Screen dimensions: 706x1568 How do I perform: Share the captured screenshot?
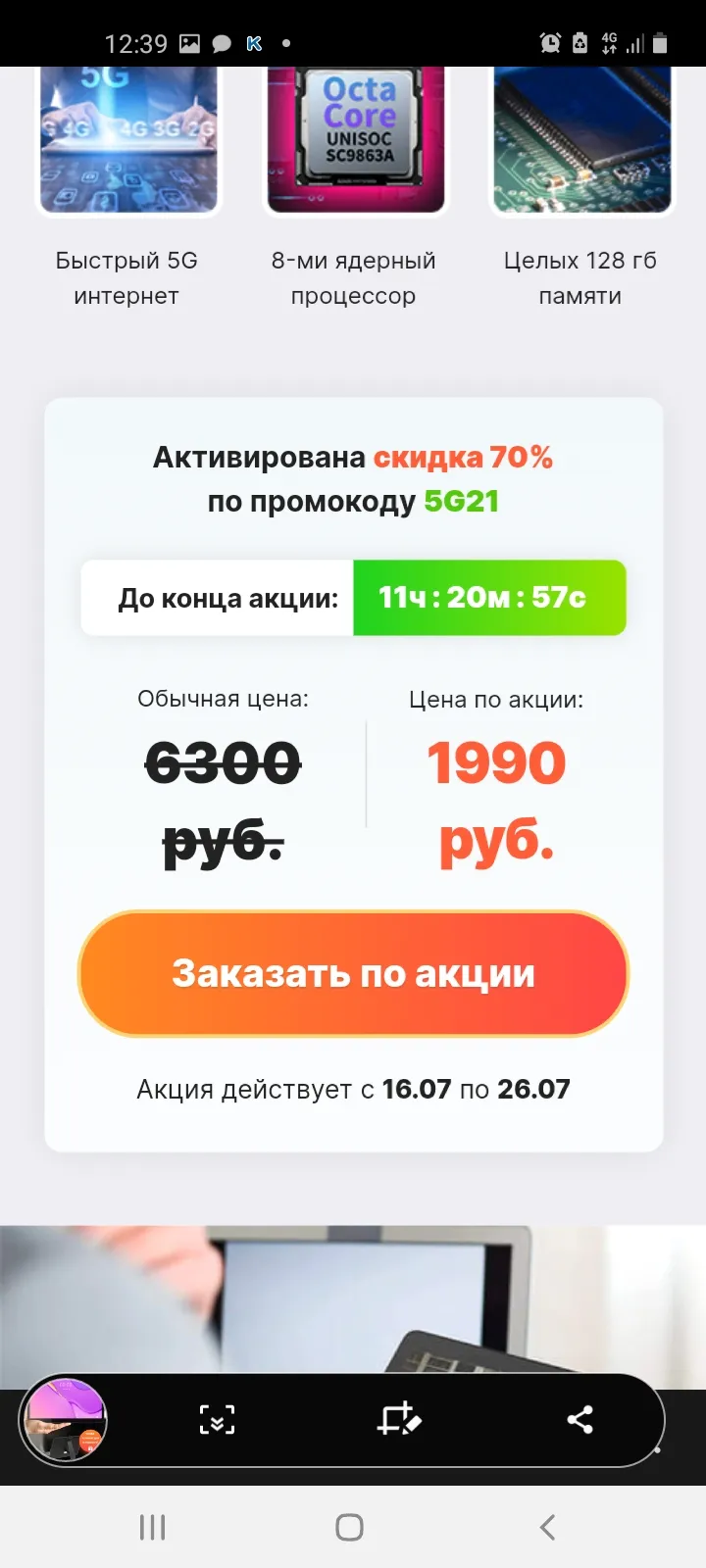[580, 1419]
